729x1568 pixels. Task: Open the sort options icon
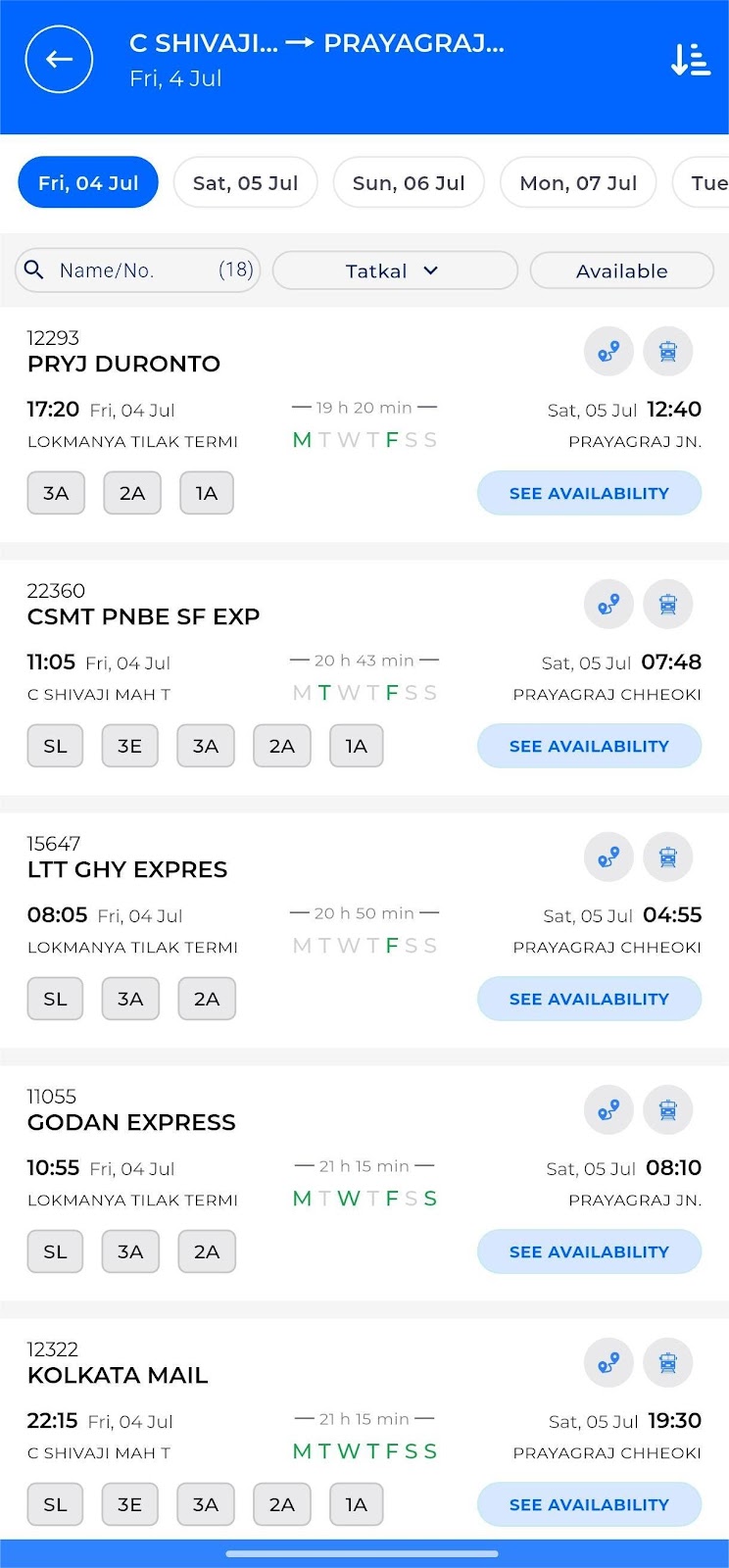coord(690,60)
